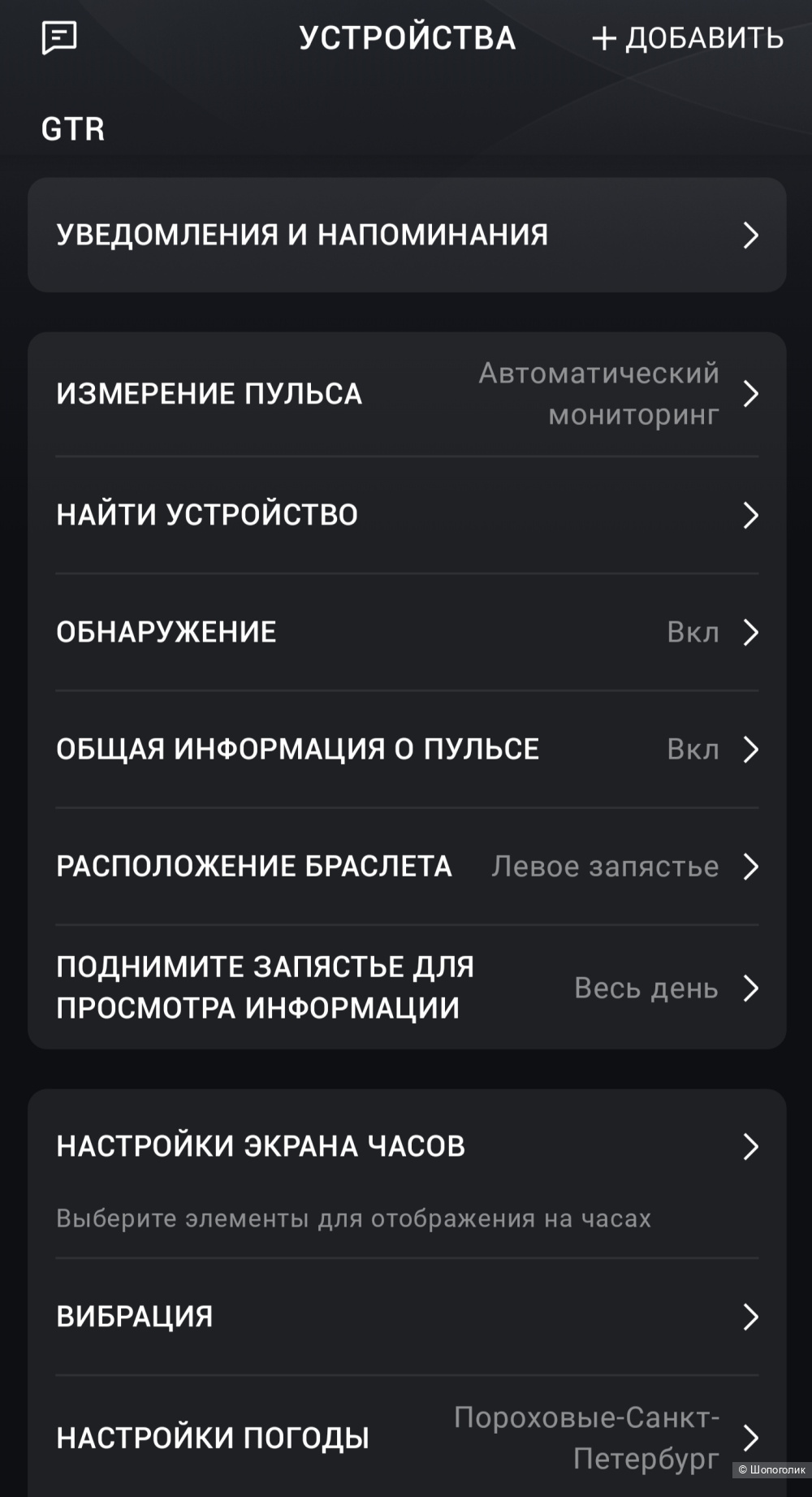This screenshot has width=812, height=1497.
Task: Tap the arrow beside УВЕДОМЛЕНИЯ И НАПОМИНАНИЯ
Action: 752,233
